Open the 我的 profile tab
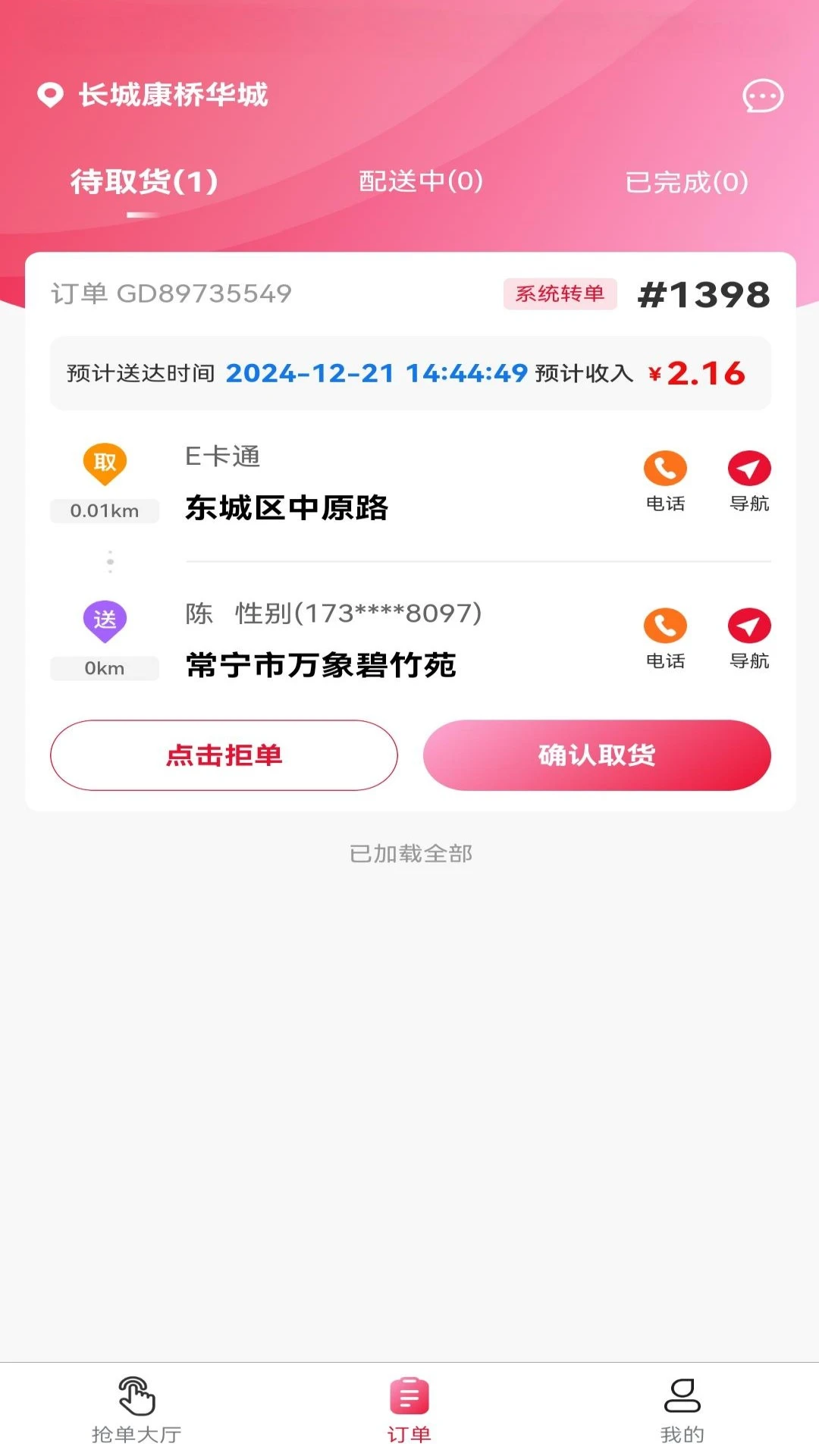The image size is (819, 1456). pos(682,1410)
